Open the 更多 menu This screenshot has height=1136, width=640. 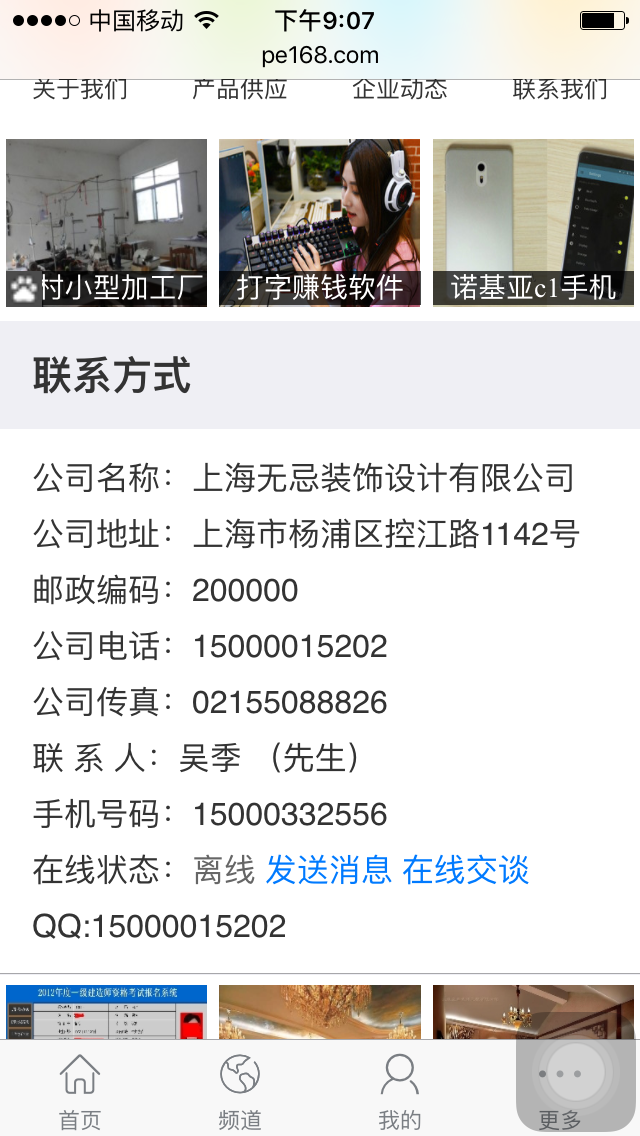click(560, 1090)
